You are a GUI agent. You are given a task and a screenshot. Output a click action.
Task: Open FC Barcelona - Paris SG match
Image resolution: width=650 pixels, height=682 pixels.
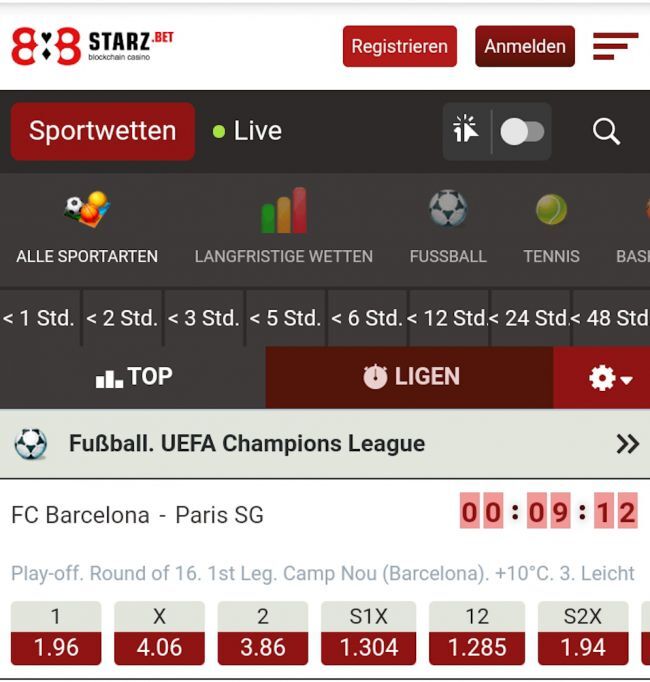[x=137, y=515]
